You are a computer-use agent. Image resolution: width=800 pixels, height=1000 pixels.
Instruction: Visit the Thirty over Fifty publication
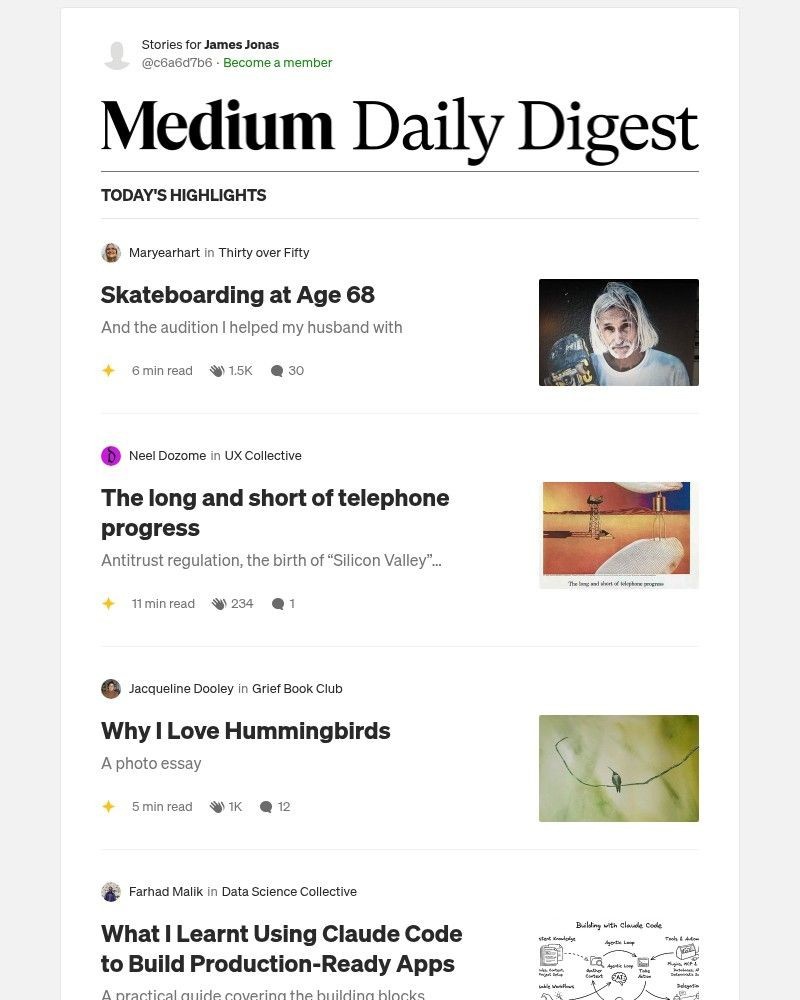263,252
